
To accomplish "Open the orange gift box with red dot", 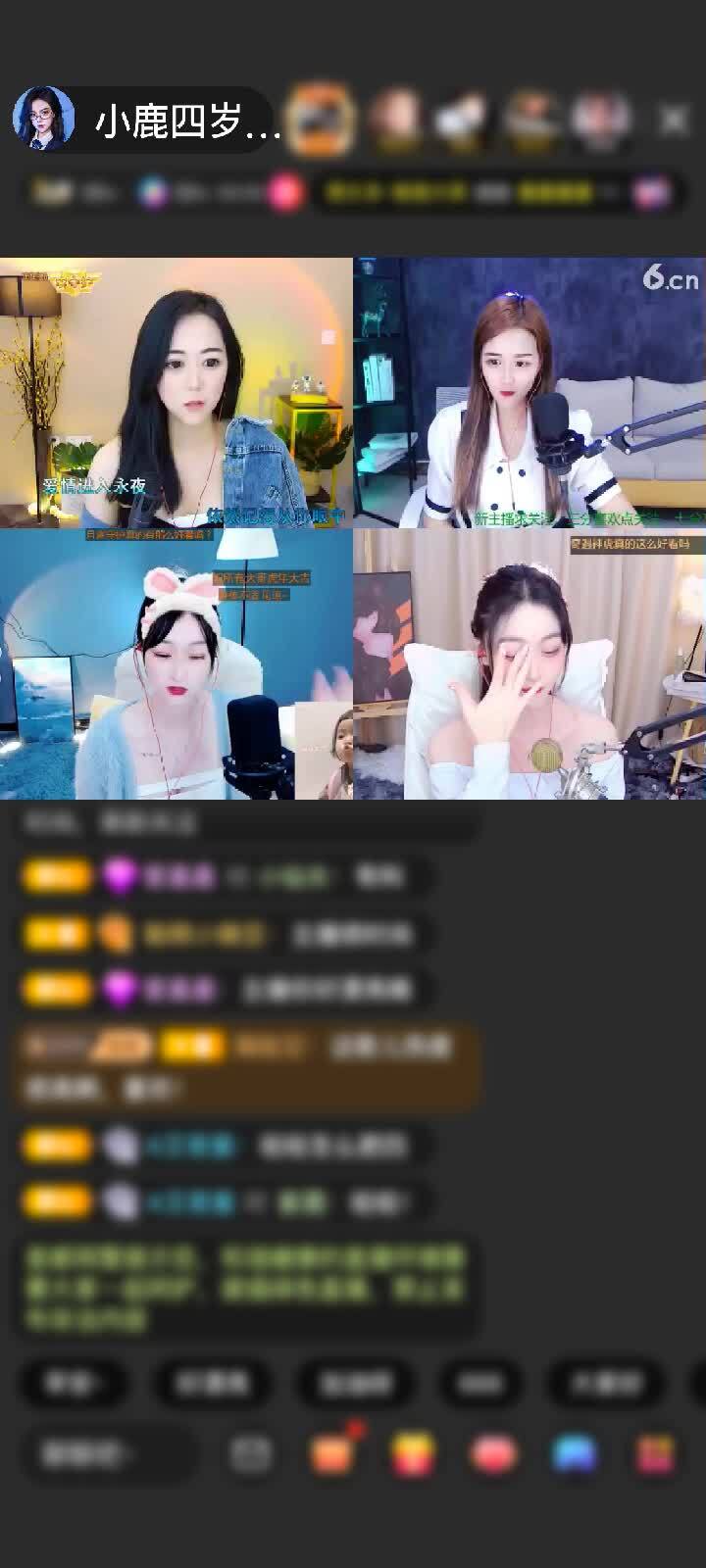I will tap(333, 1453).
